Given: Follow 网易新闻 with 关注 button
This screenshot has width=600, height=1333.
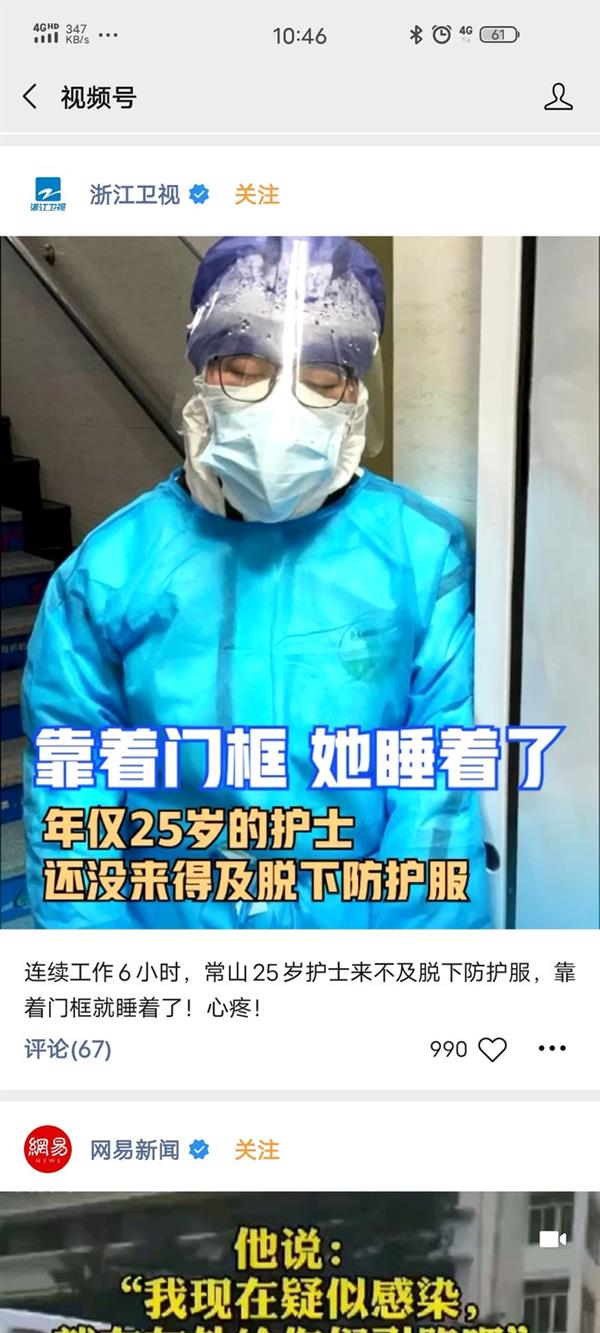Looking at the screenshot, I should [x=256, y=1150].
